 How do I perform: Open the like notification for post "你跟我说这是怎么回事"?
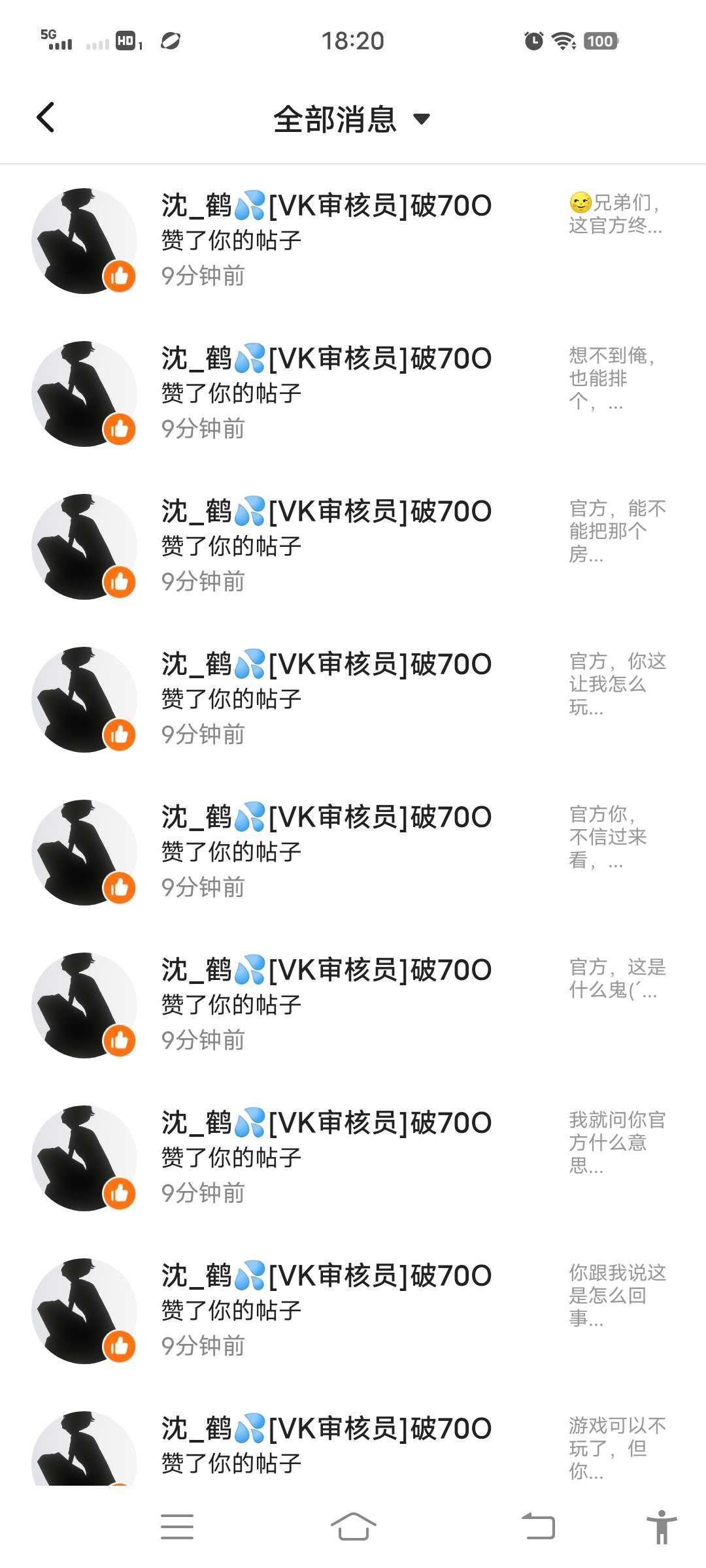pyautogui.click(x=353, y=1311)
